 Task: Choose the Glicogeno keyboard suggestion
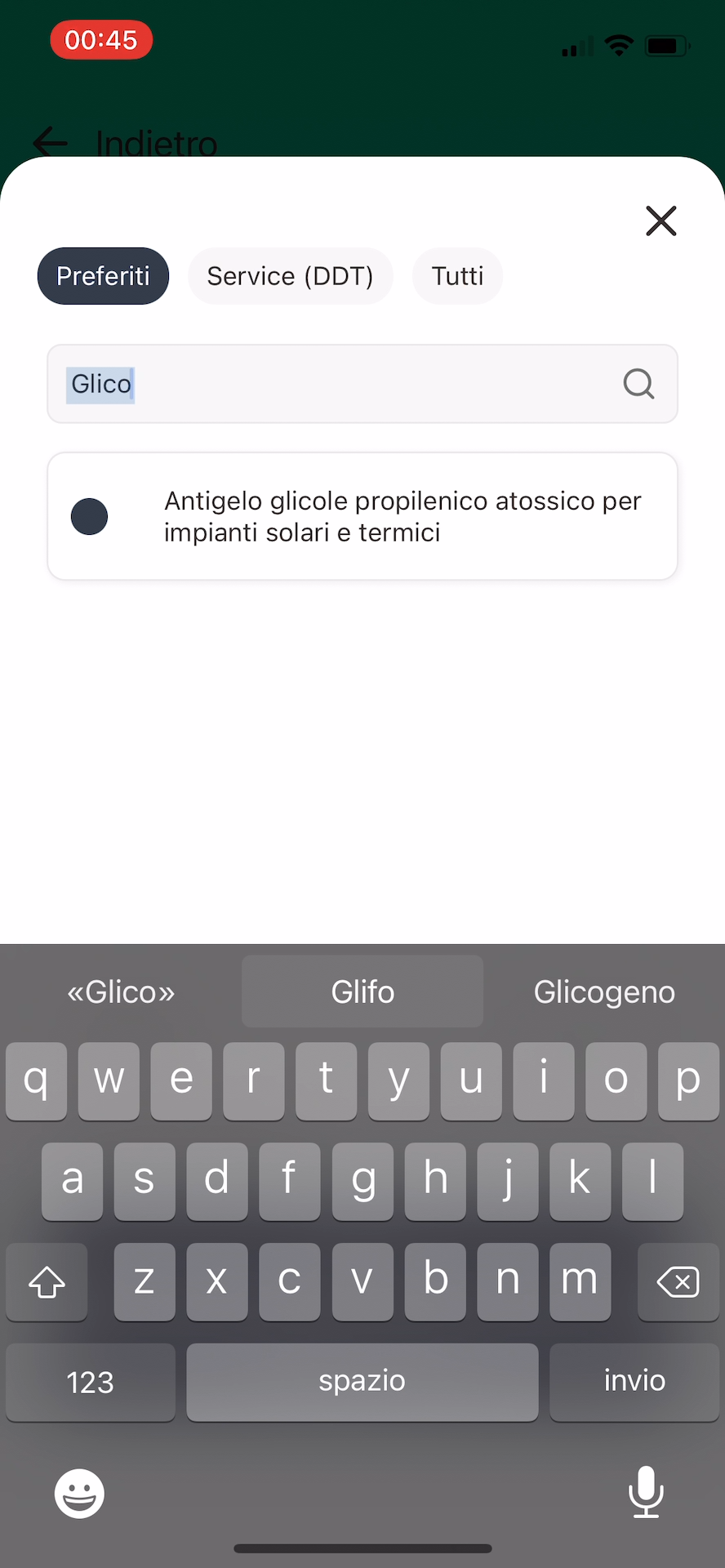tap(604, 991)
